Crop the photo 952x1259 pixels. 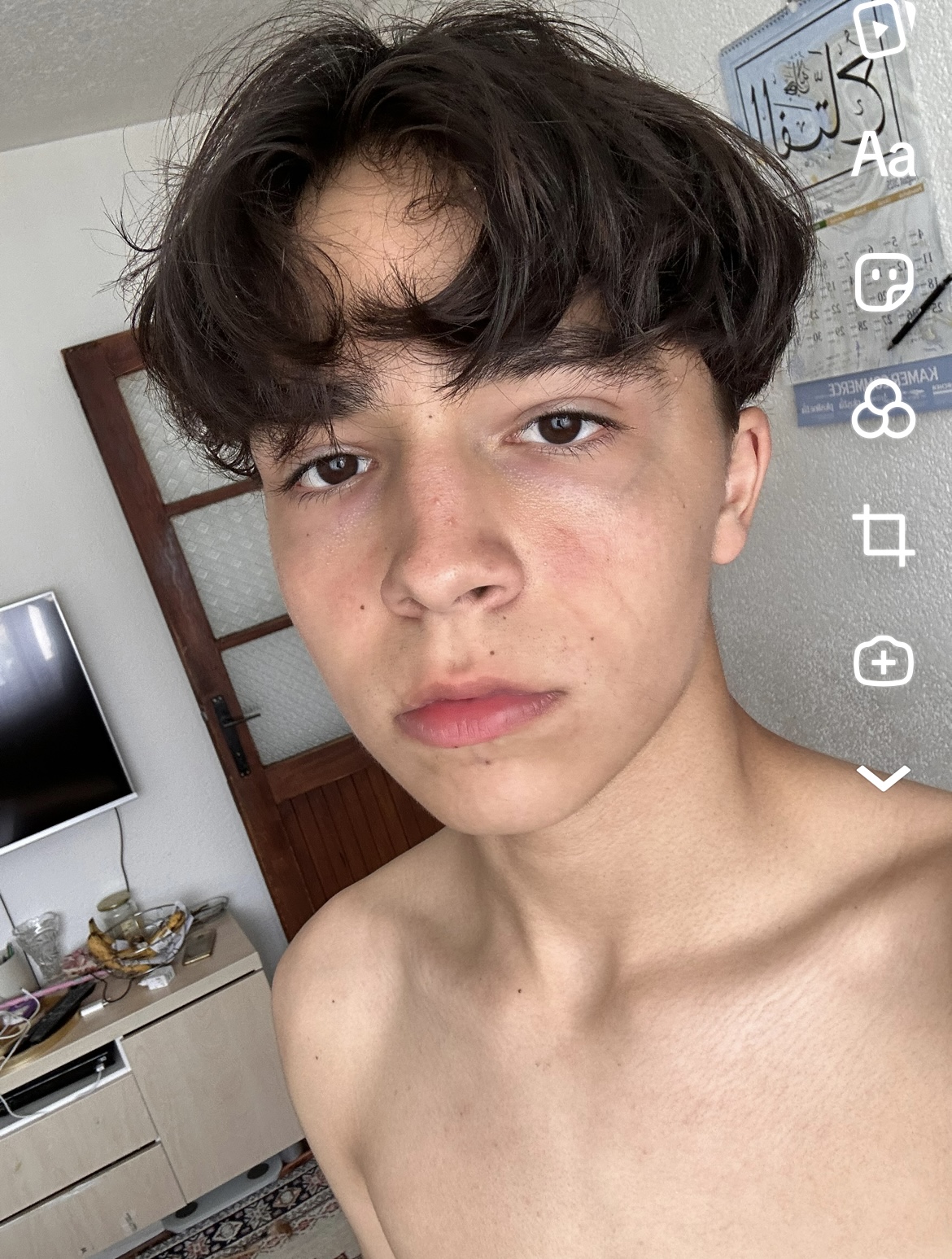[883, 536]
